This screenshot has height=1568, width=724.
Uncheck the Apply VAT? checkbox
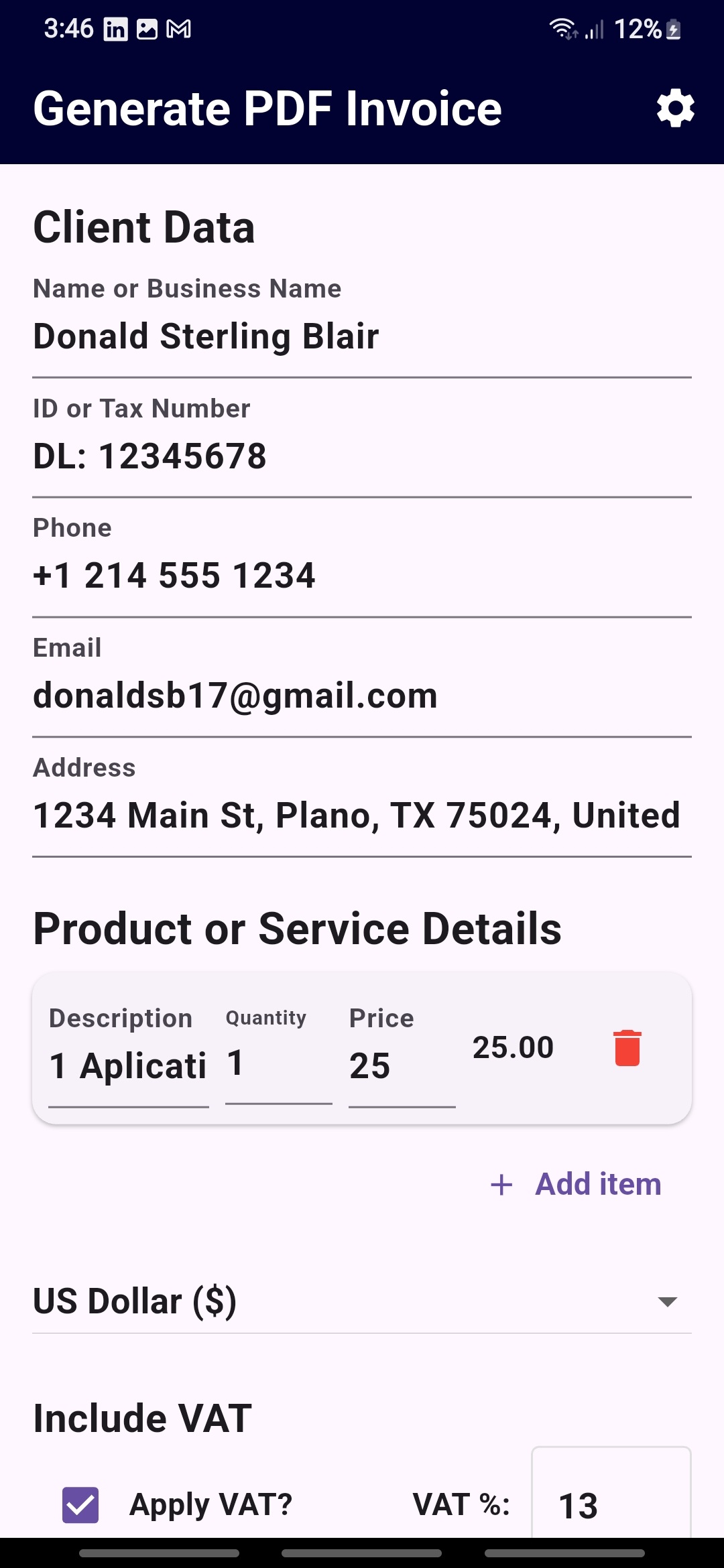(80, 1504)
